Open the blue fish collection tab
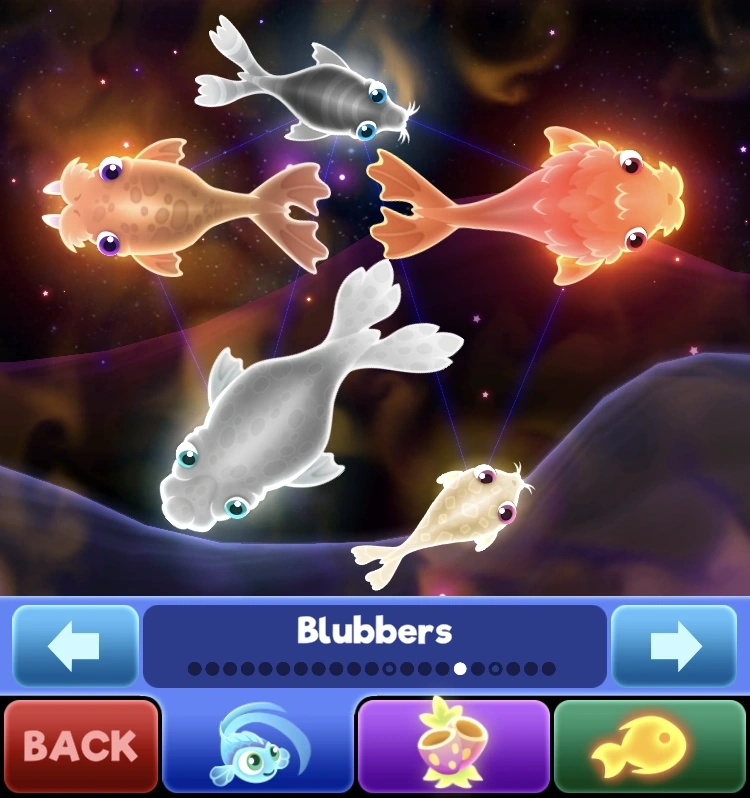 click(x=258, y=745)
